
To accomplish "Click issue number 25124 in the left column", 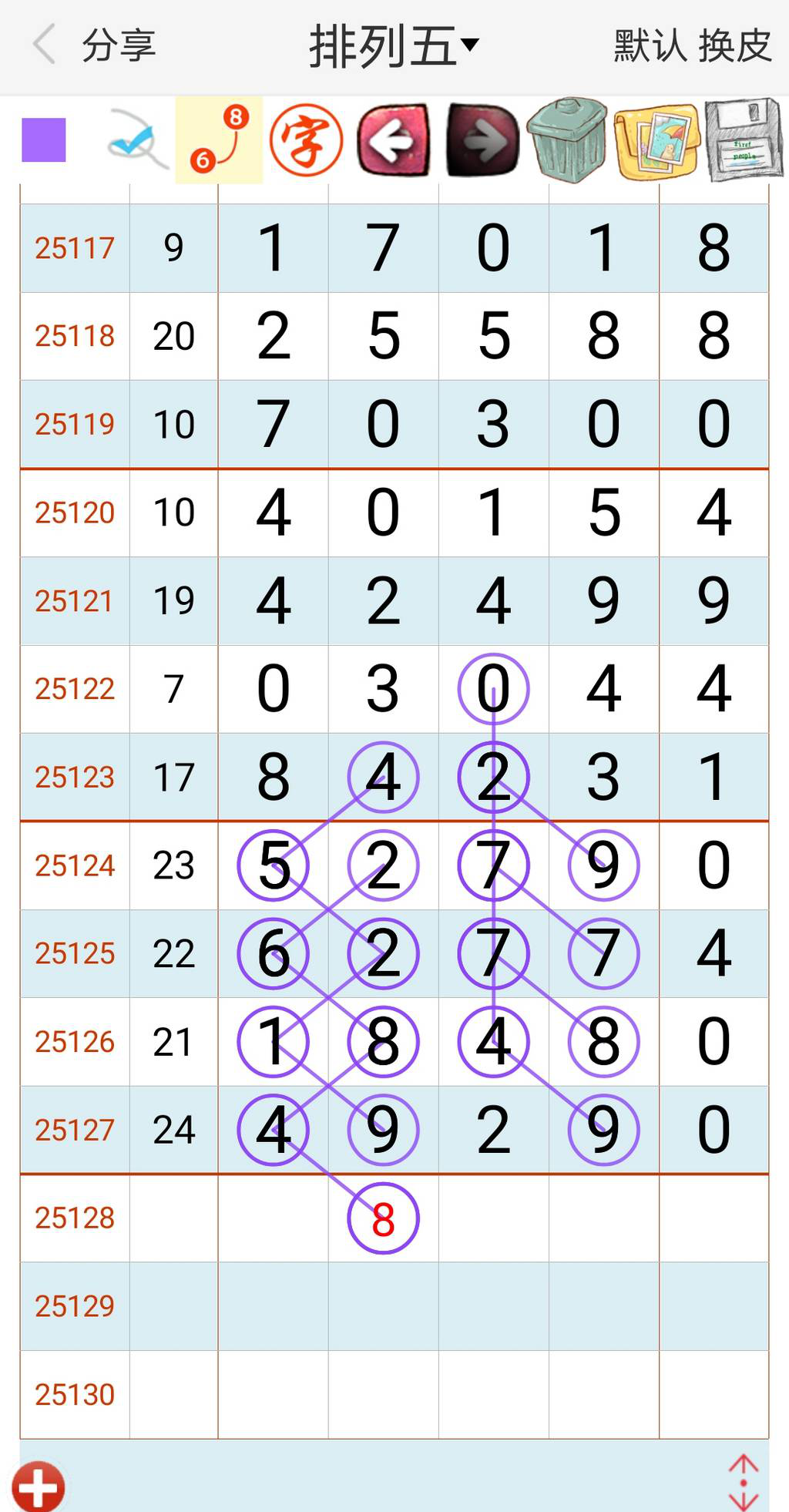I will [x=74, y=867].
